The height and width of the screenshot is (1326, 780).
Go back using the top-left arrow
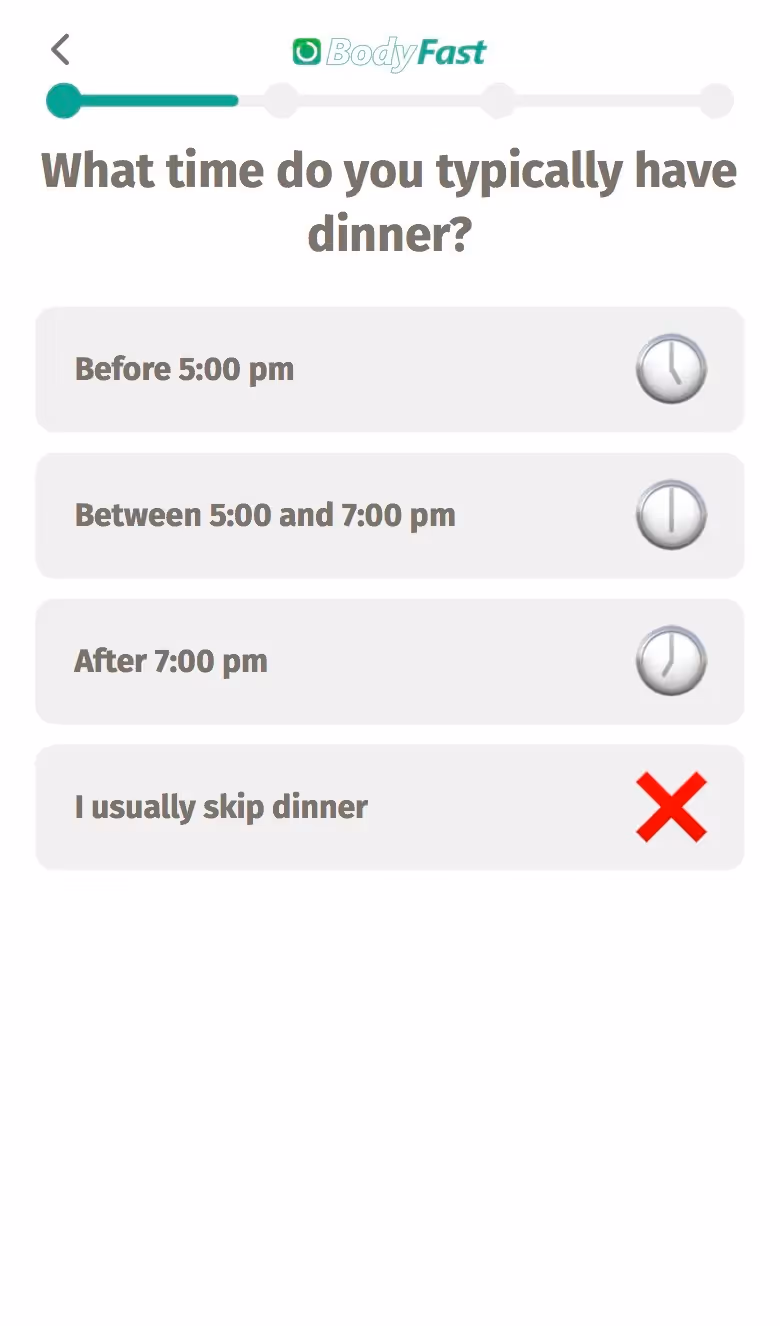61,49
